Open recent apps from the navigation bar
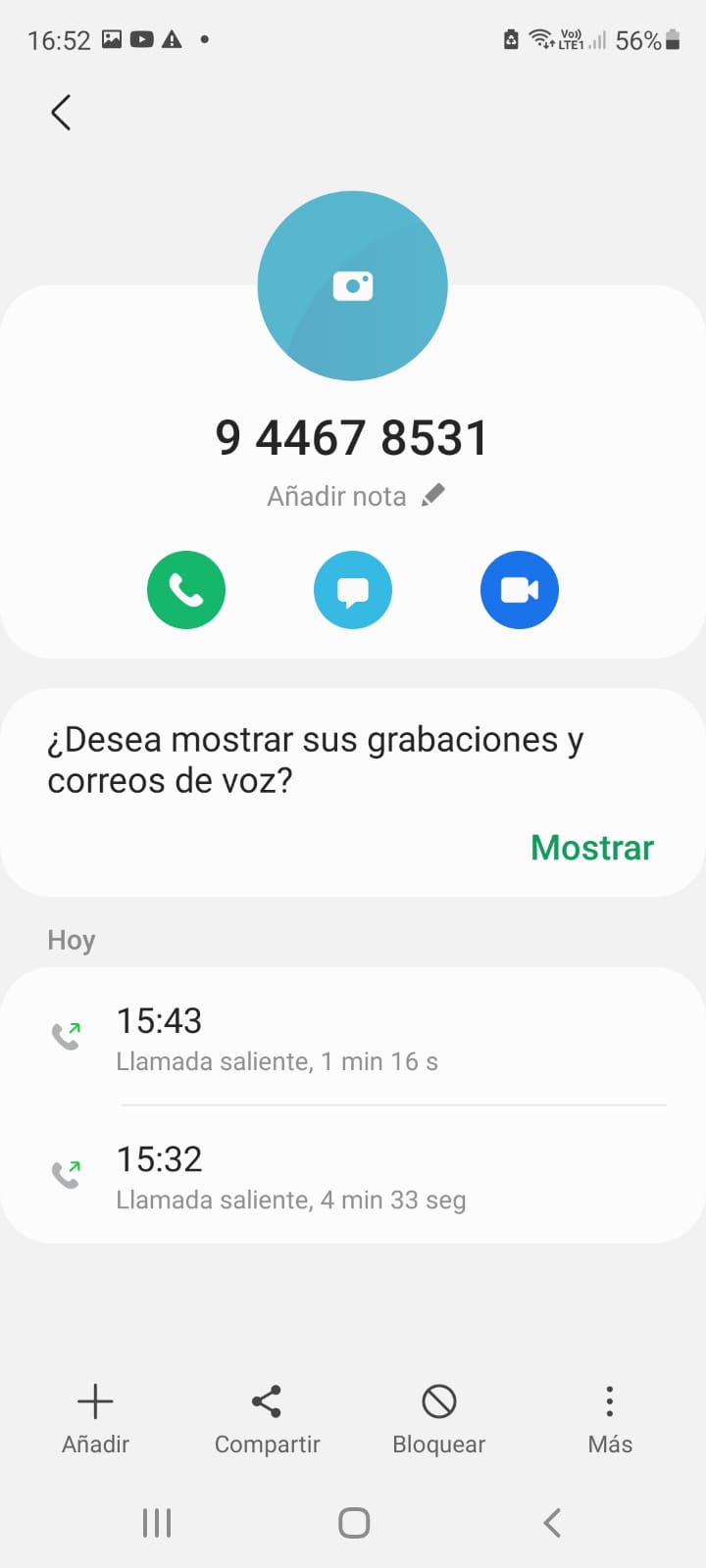The width and height of the screenshot is (706, 1568). tap(157, 1523)
